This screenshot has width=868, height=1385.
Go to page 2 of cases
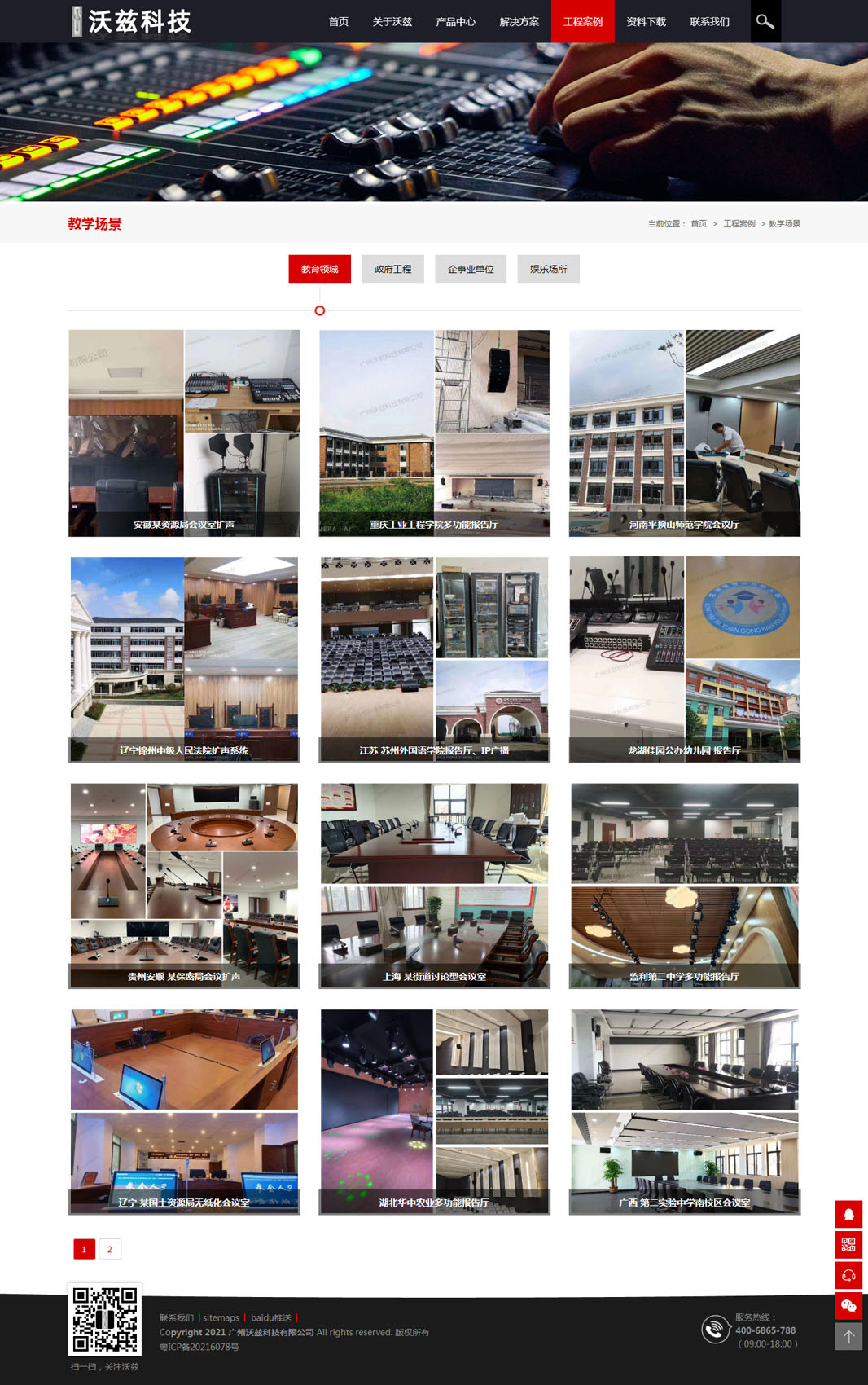pyautogui.click(x=110, y=1249)
